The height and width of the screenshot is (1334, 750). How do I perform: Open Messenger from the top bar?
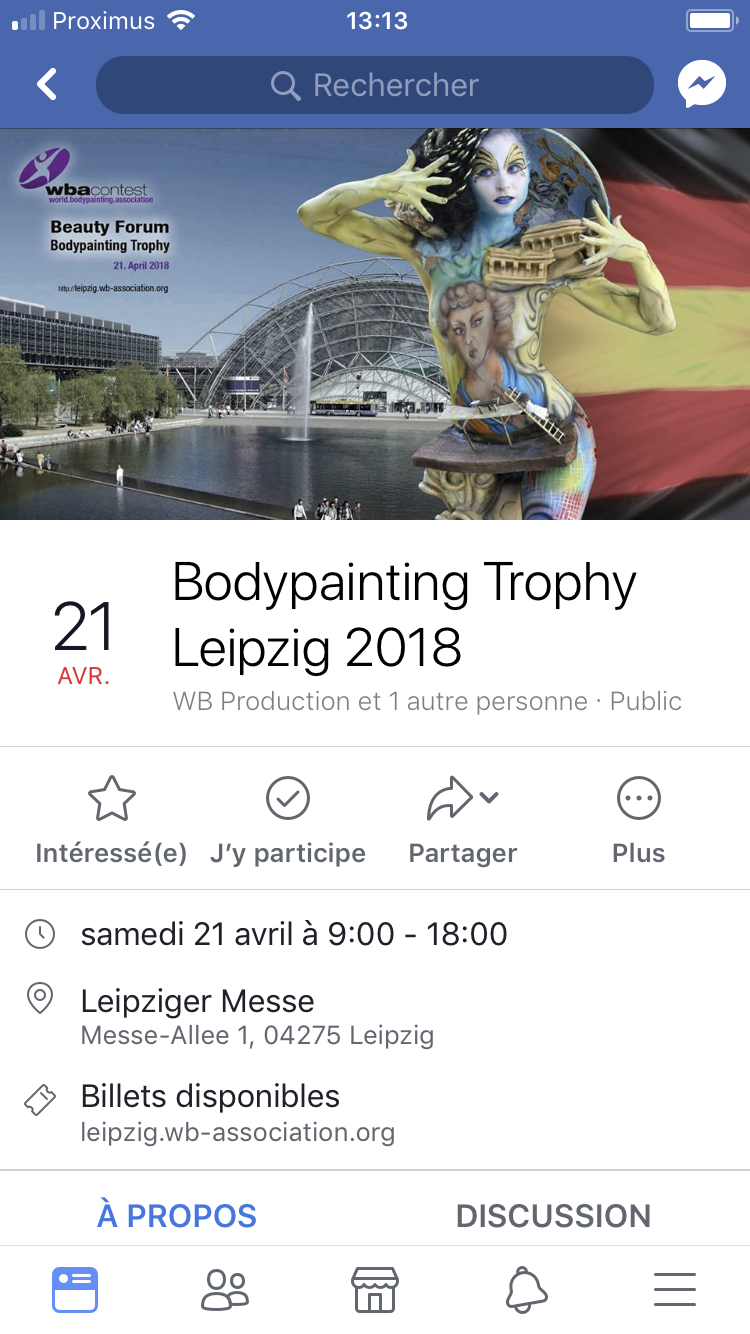pos(701,85)
